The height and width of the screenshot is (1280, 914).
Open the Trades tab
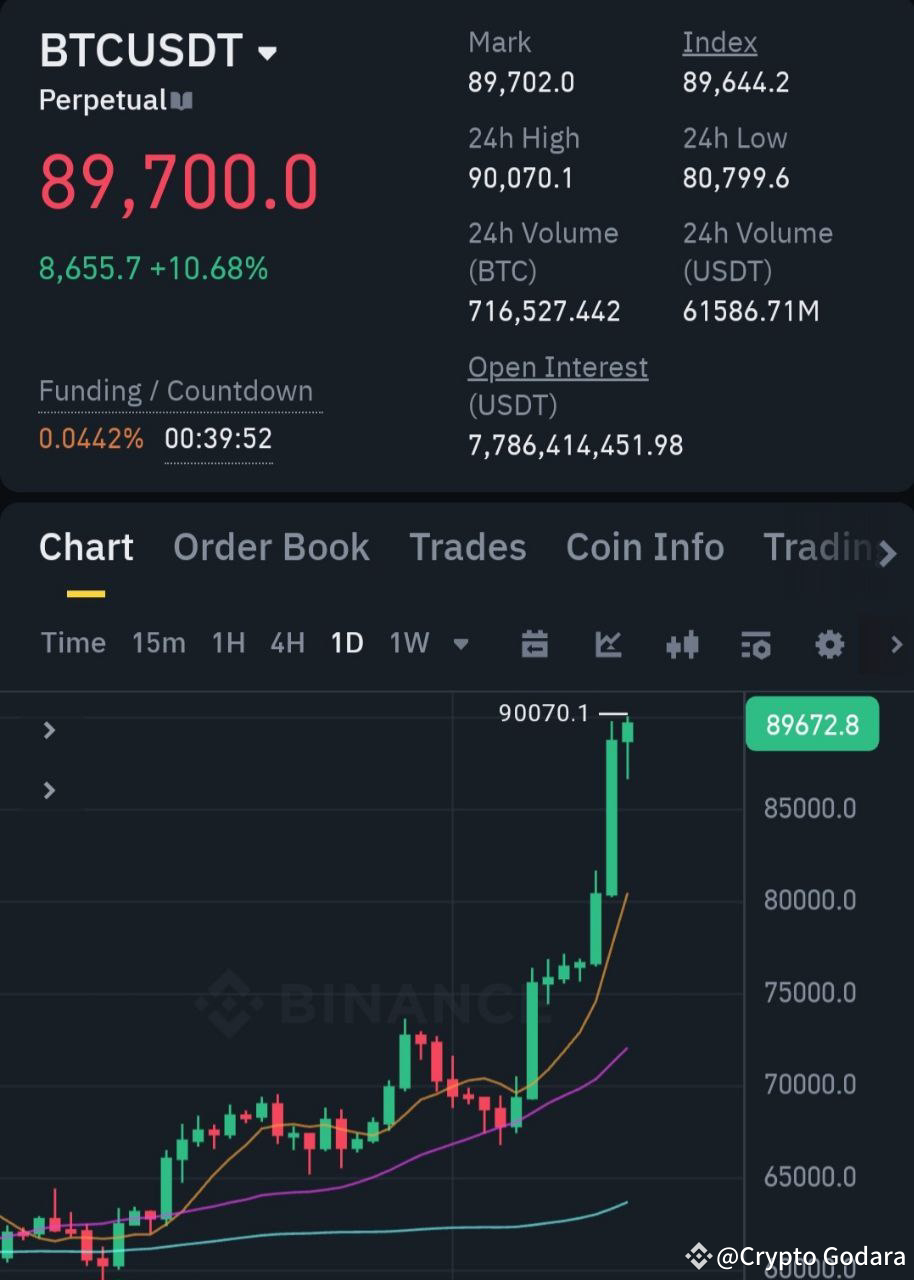pos(468,548)
